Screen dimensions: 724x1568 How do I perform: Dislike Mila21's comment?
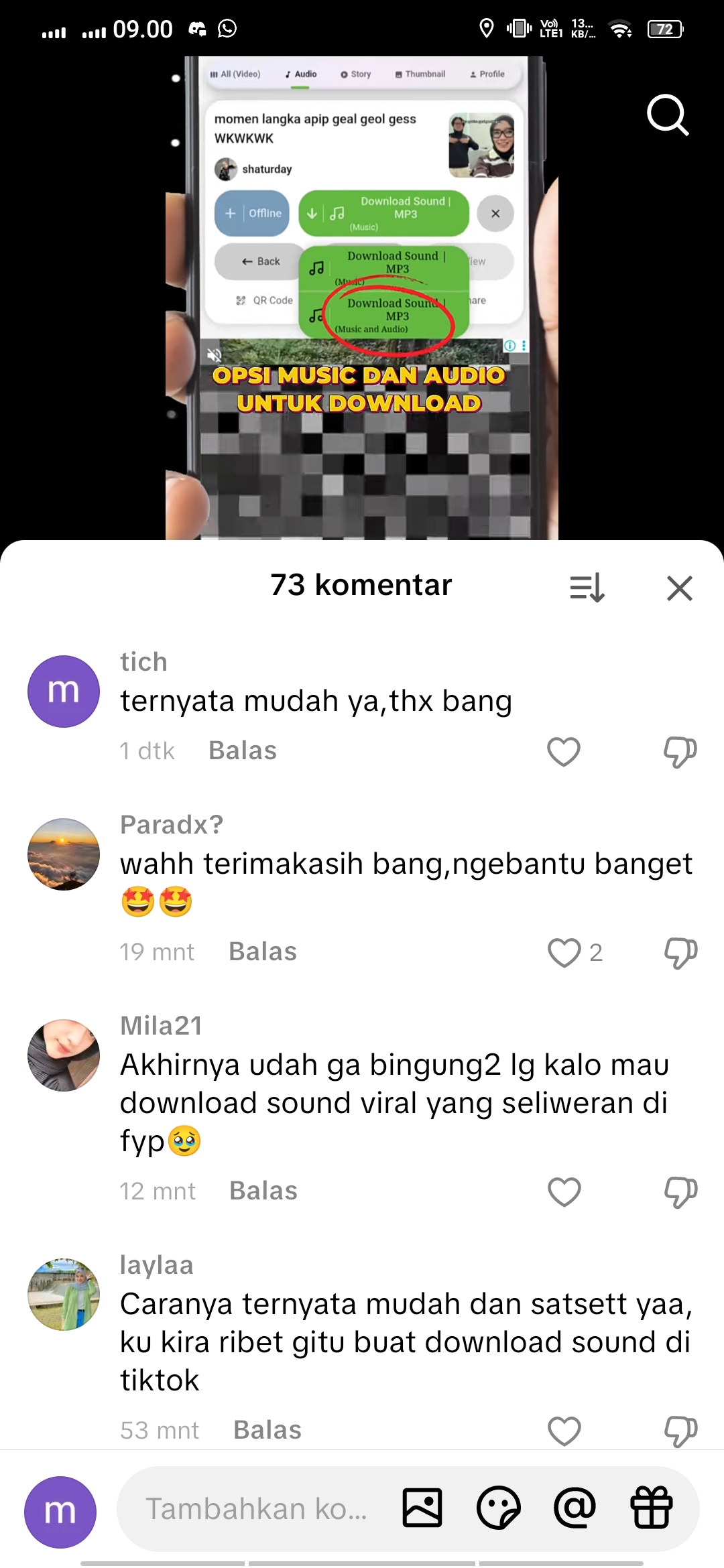pyautogui.click(x=680, y=1191)
